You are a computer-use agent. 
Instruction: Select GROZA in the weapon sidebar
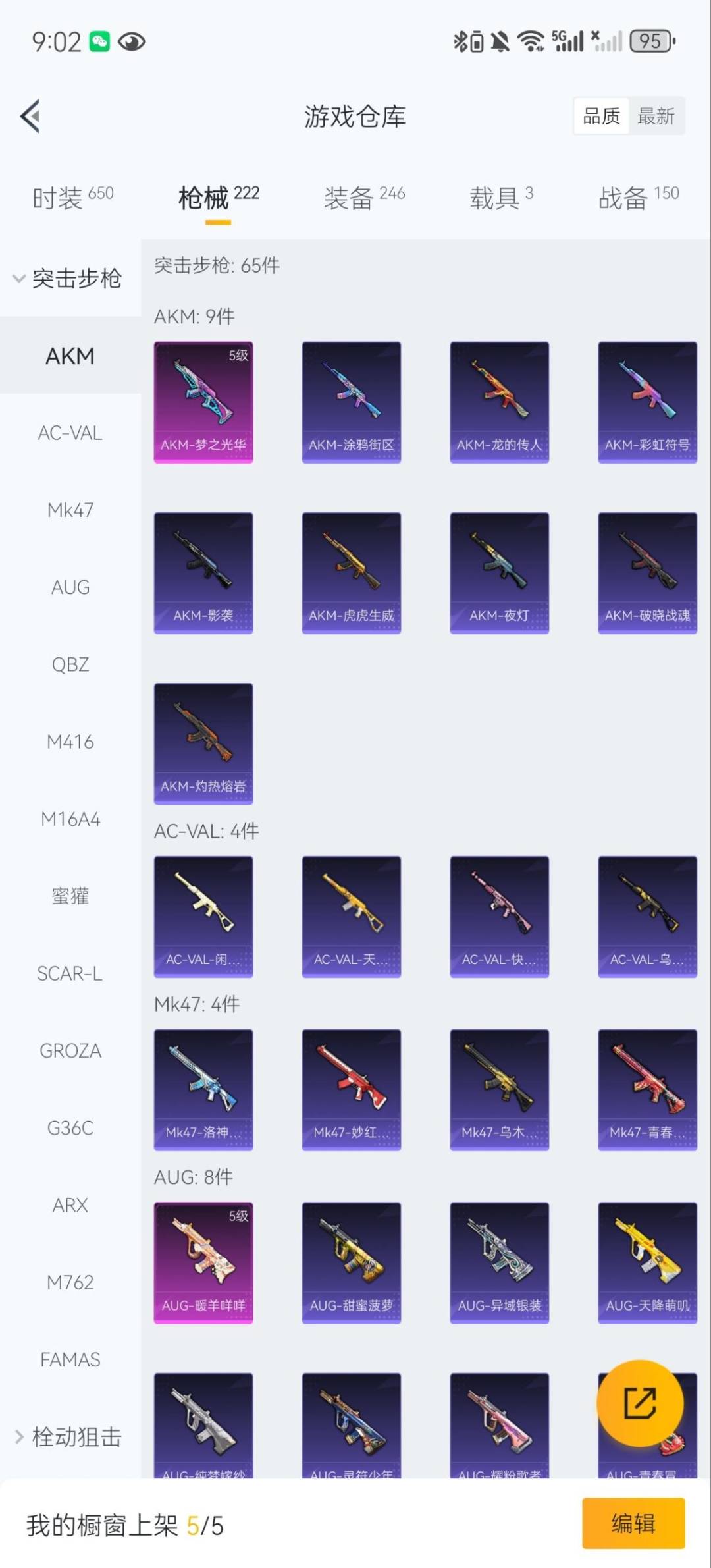point(70,1050)
